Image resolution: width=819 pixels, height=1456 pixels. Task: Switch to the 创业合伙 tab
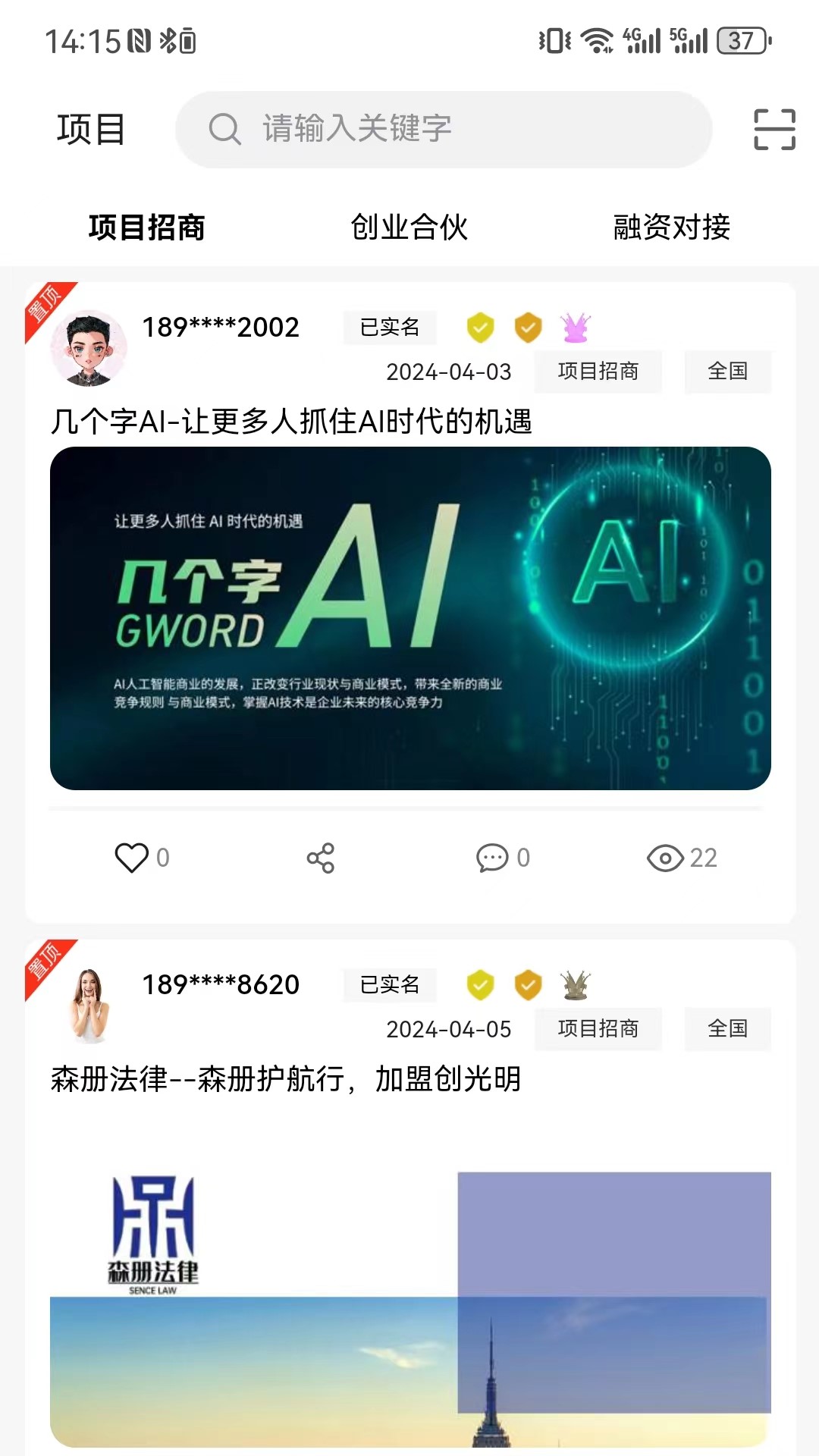(409, 227)
